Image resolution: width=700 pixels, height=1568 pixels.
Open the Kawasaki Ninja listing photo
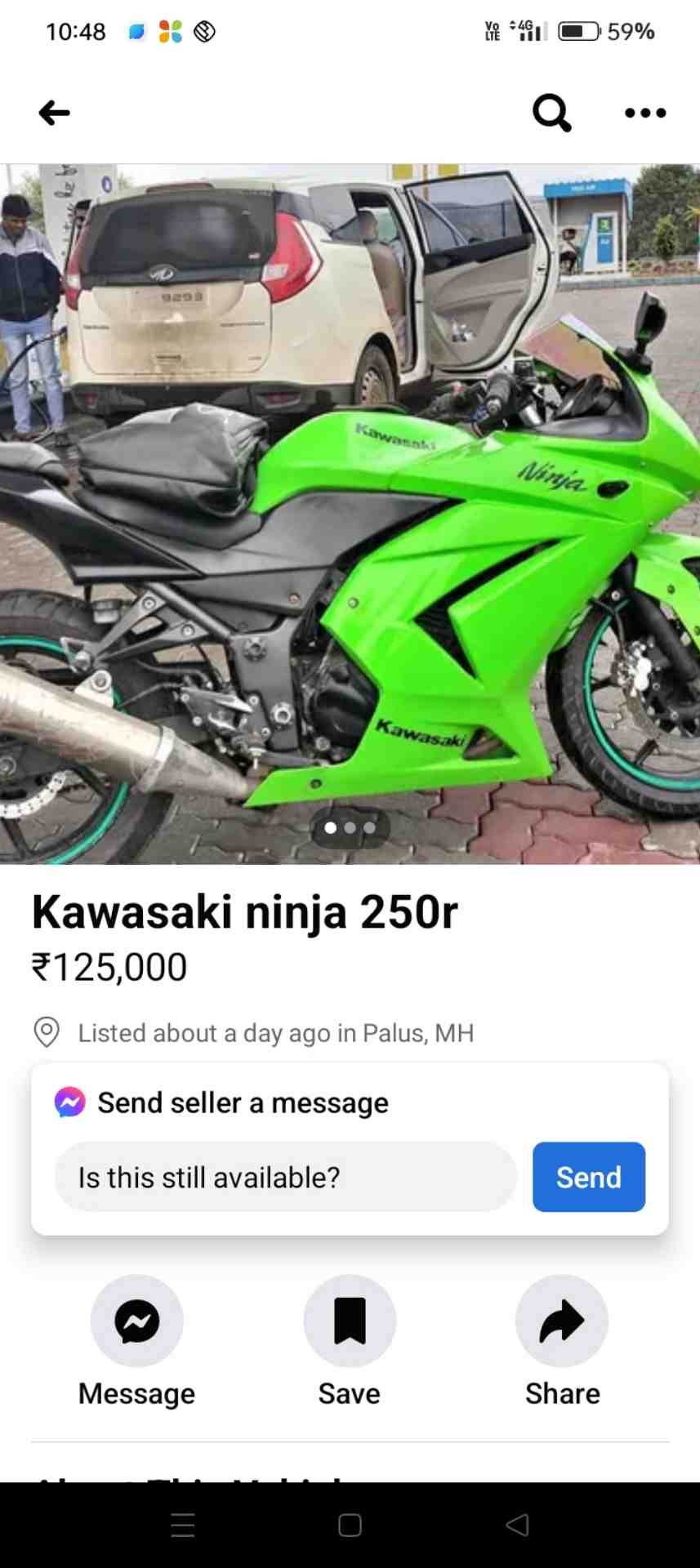coord(350,514)
